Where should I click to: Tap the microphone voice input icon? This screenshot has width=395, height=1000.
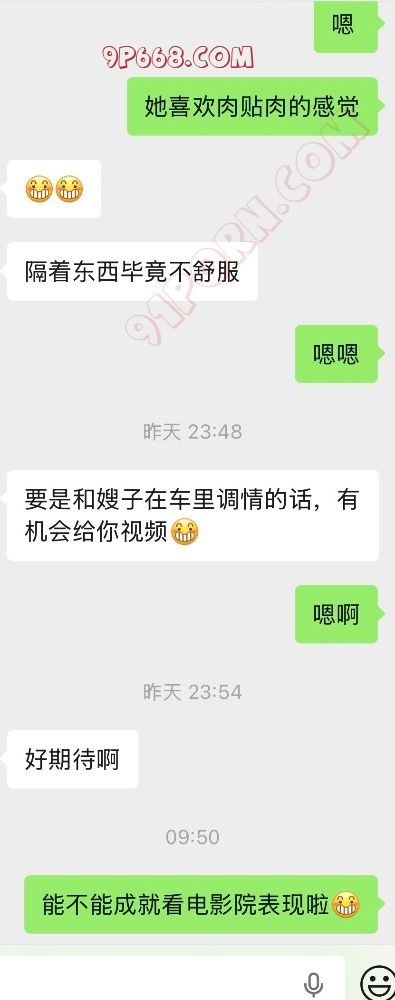tap(313, 983)
